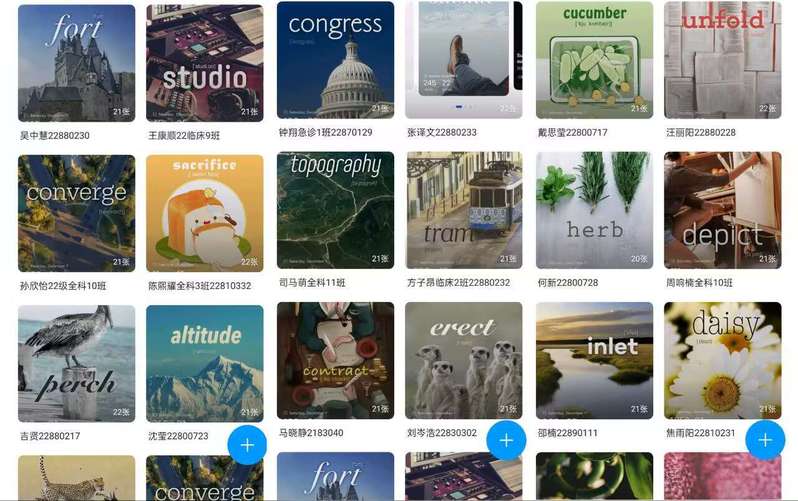Open tram album 方子昂临床2班22880232
The height and width of the screenshot is (501, 798).
(463, 210)
